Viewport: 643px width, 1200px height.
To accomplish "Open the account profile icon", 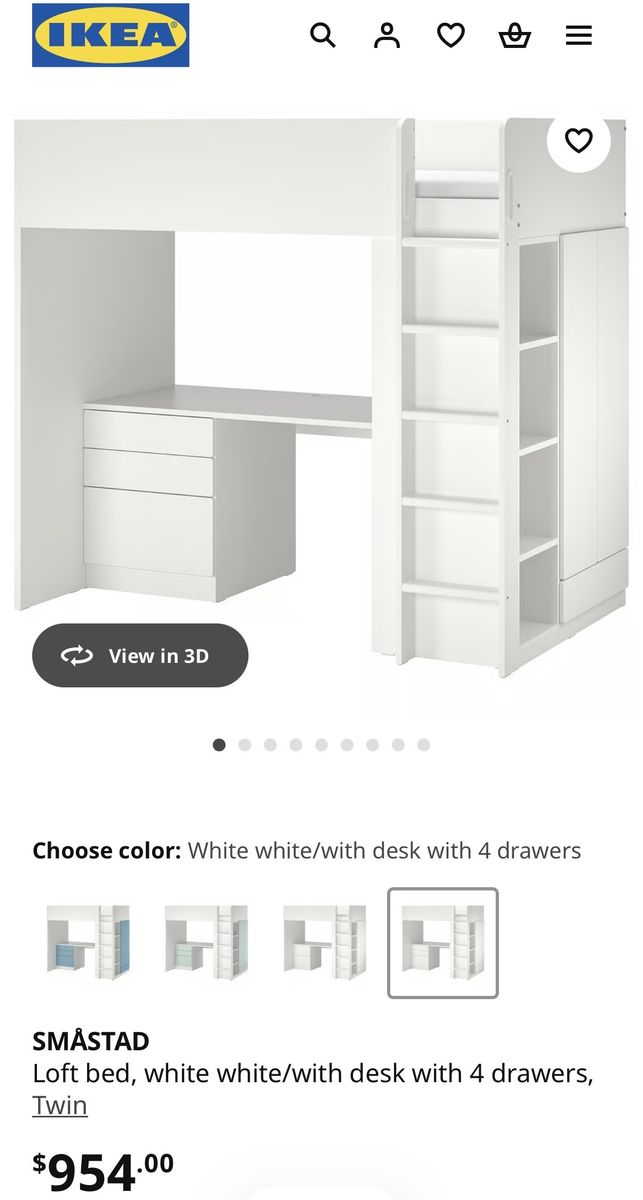I will (x=386, y=36).
